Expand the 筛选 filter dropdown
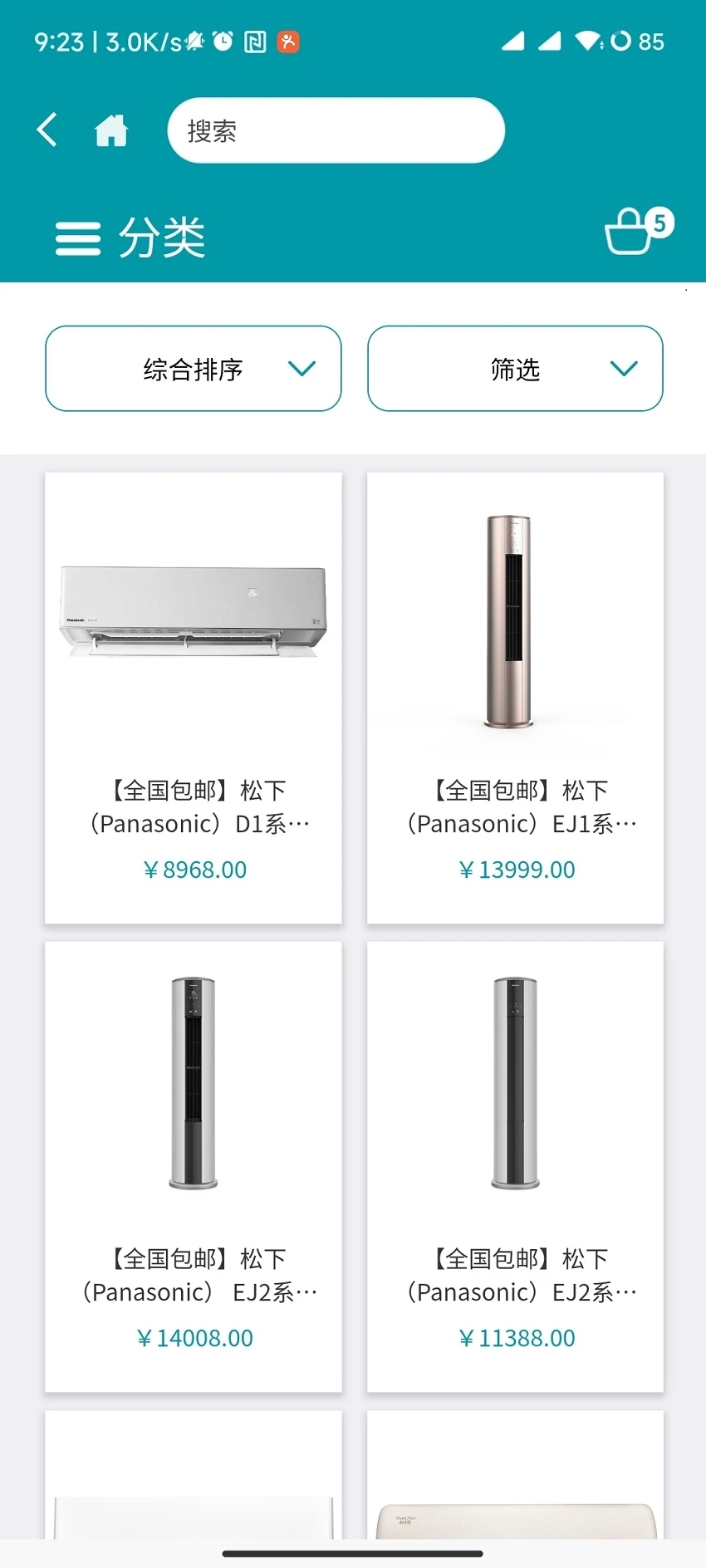 [x=515, y=369]
